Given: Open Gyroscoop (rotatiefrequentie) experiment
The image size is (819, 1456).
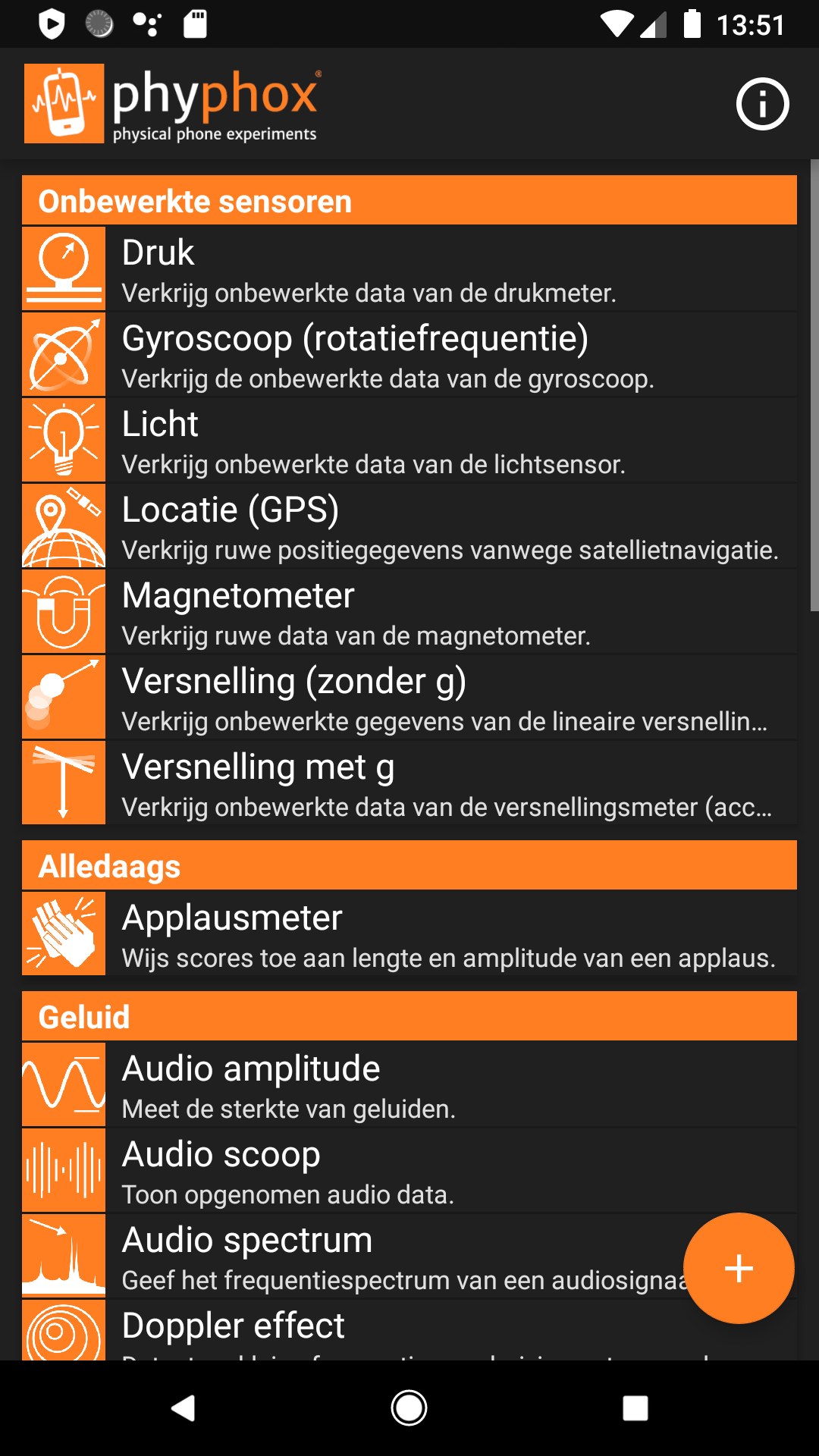Looking at the screenshot, I should tap(409, 355).
